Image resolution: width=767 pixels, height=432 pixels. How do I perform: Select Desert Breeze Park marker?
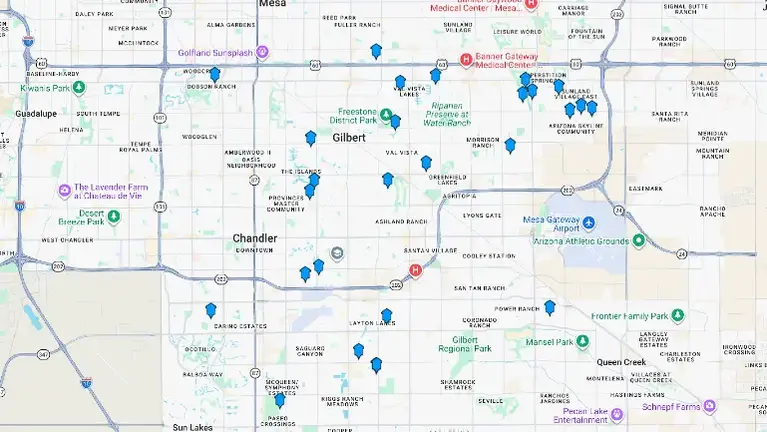tap(113, 216)
